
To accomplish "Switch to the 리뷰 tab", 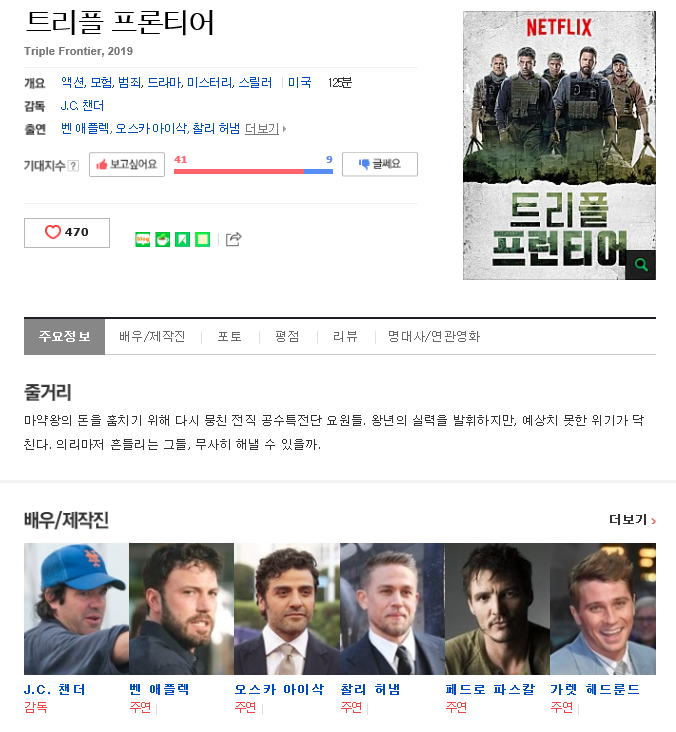I will point(345,337).
